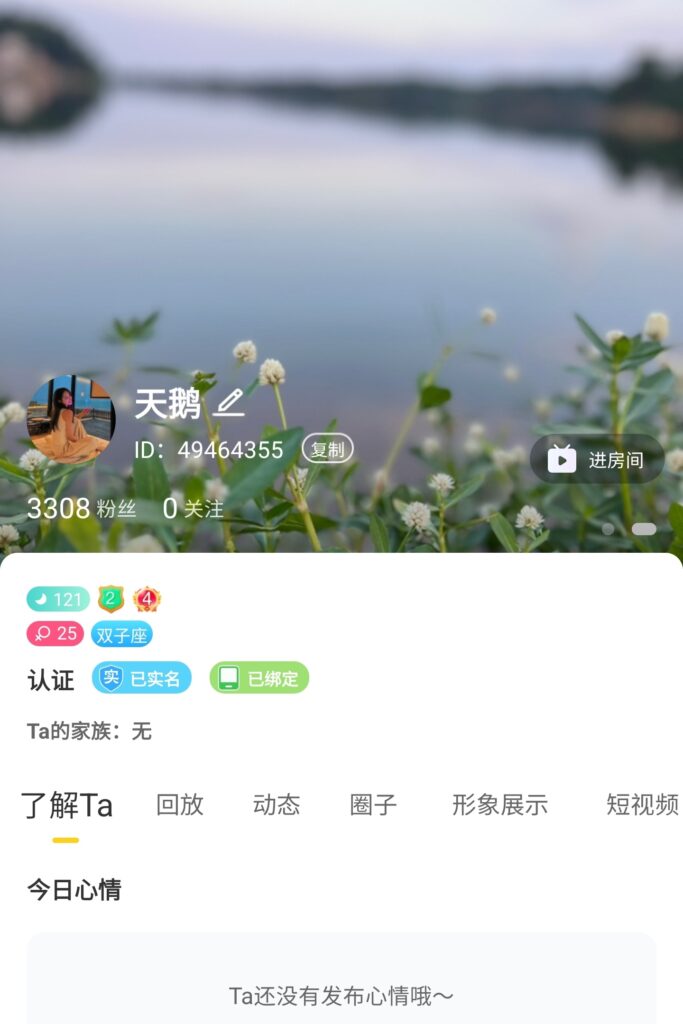Select the 了解Ta tab

[66, 805]
